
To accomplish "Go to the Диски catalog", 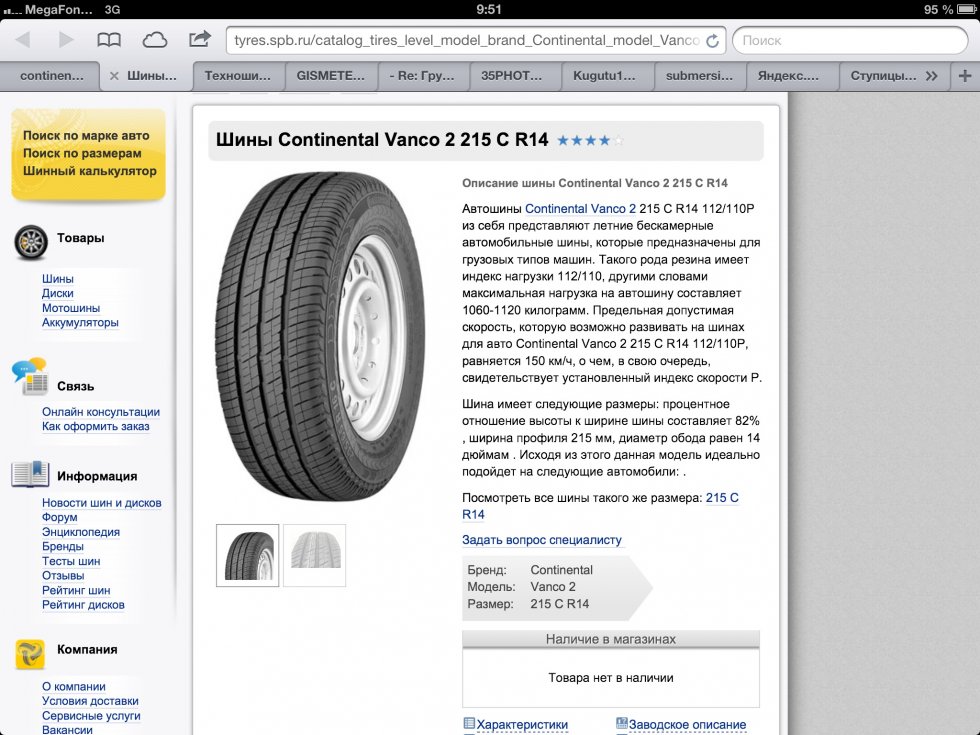I will point(58,294).
